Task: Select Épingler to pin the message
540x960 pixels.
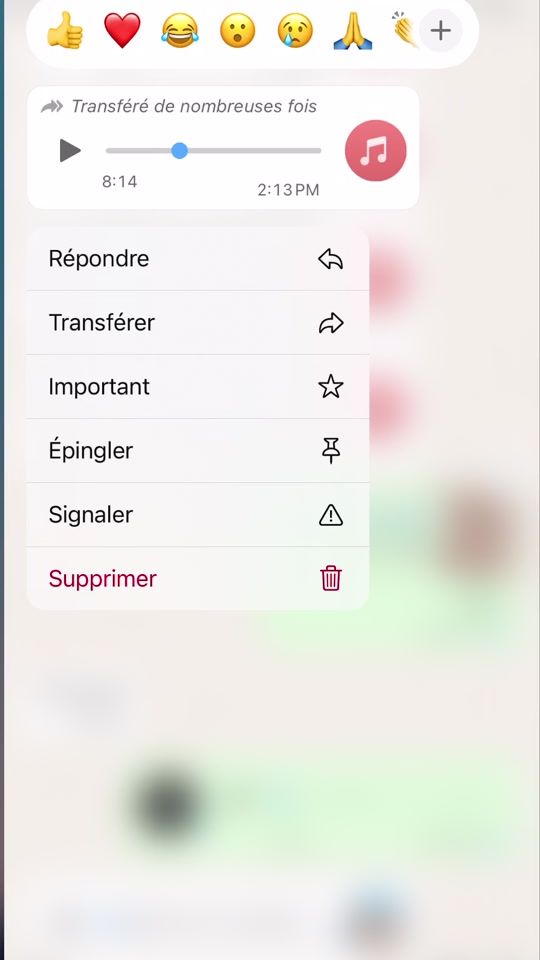Action: [x=197, y=451]
